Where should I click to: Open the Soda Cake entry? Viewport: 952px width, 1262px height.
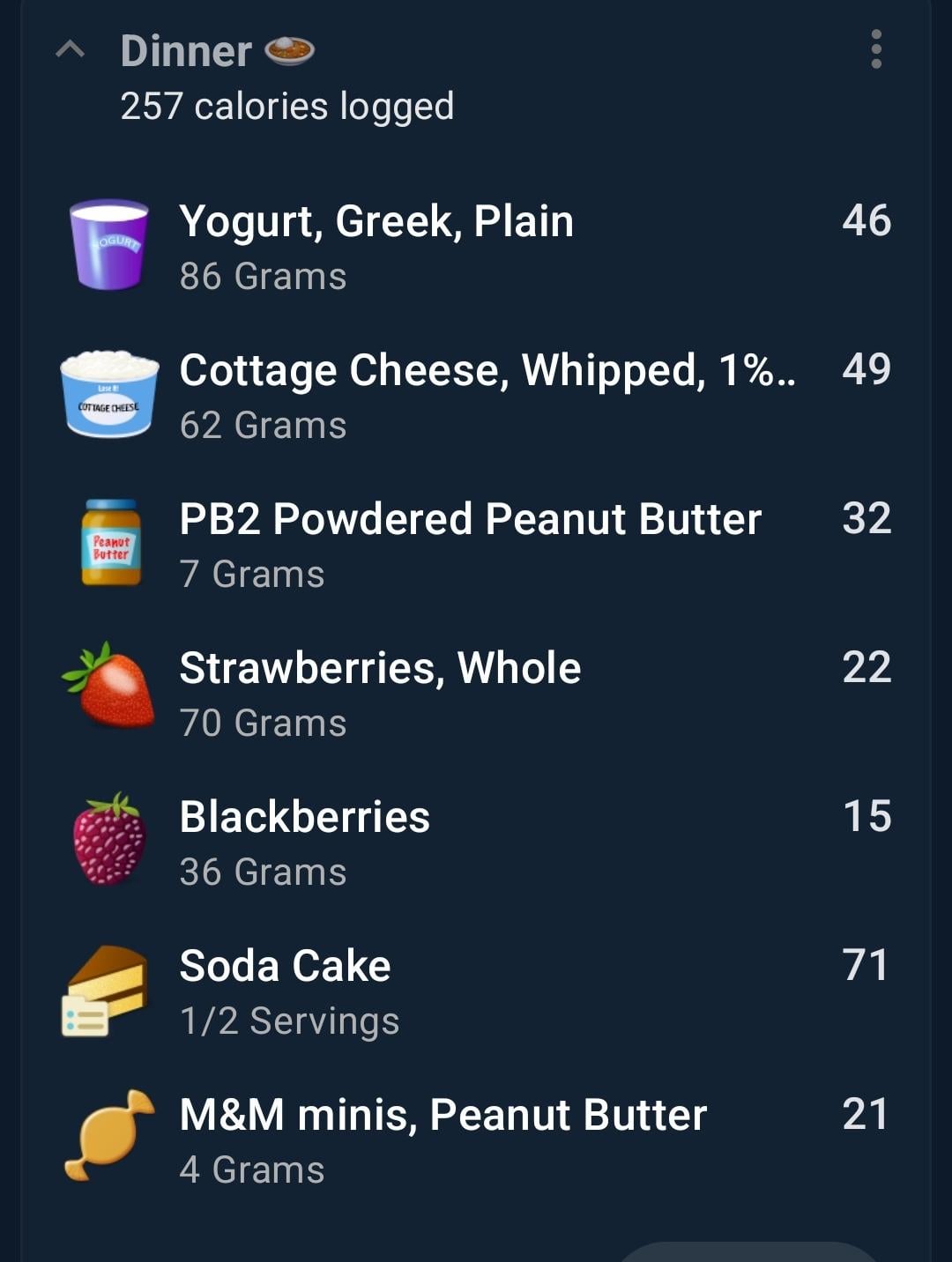476,991
